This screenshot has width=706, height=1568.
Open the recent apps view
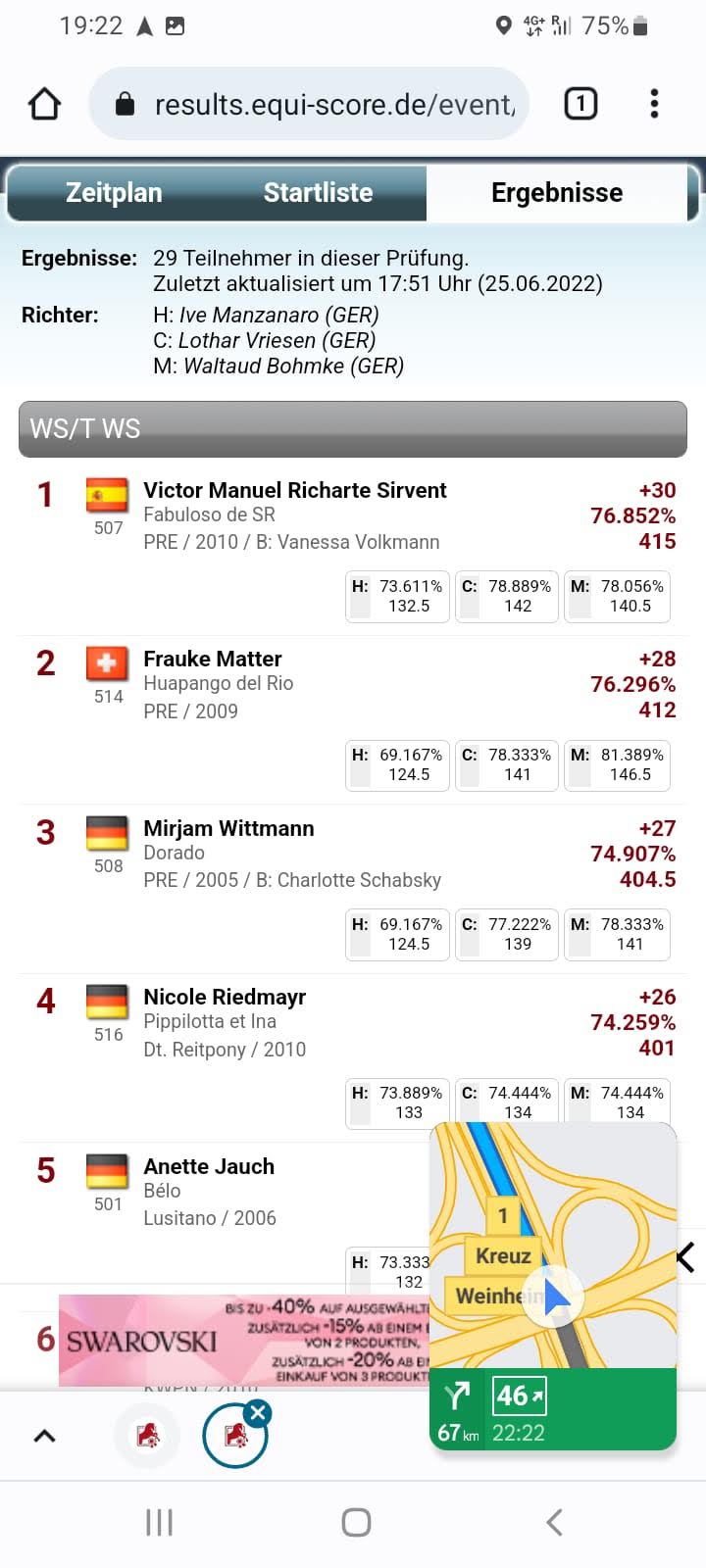159,1522
